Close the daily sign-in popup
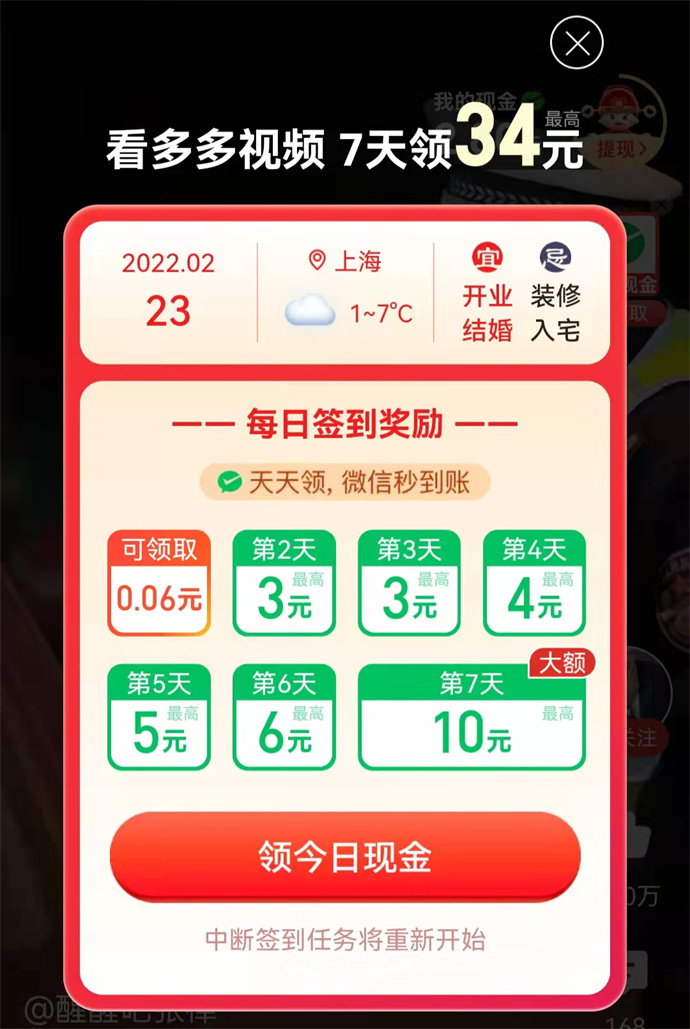 point(577,43)
